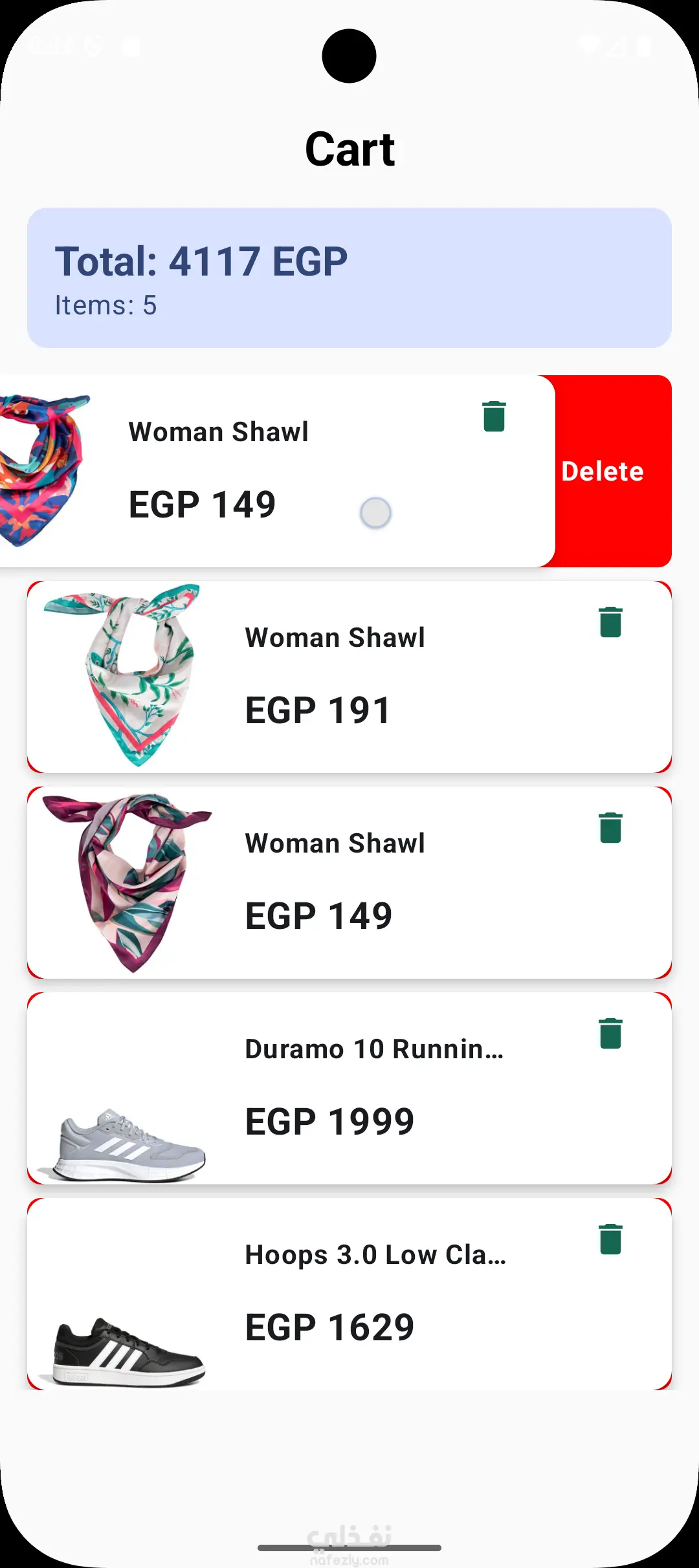This screenshot has width=699, height=1568.
Task: Tap trash icon on swiped EGP 149 shawl
Action: click(x=494, y=416)
